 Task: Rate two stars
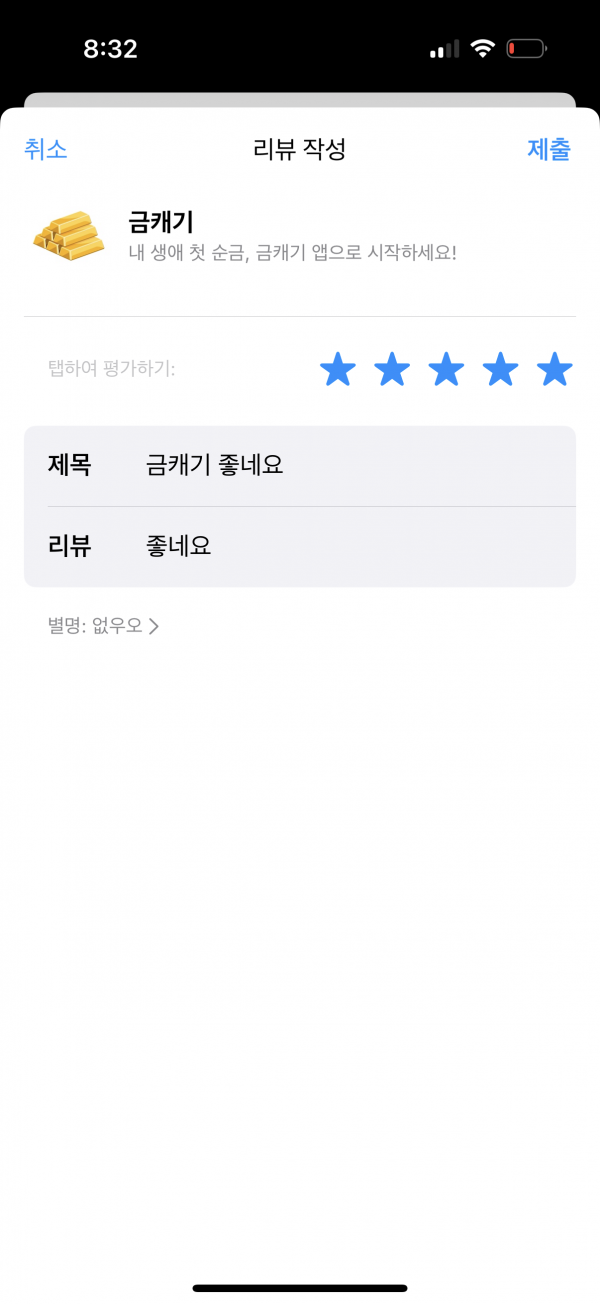(x=392, y=370)
